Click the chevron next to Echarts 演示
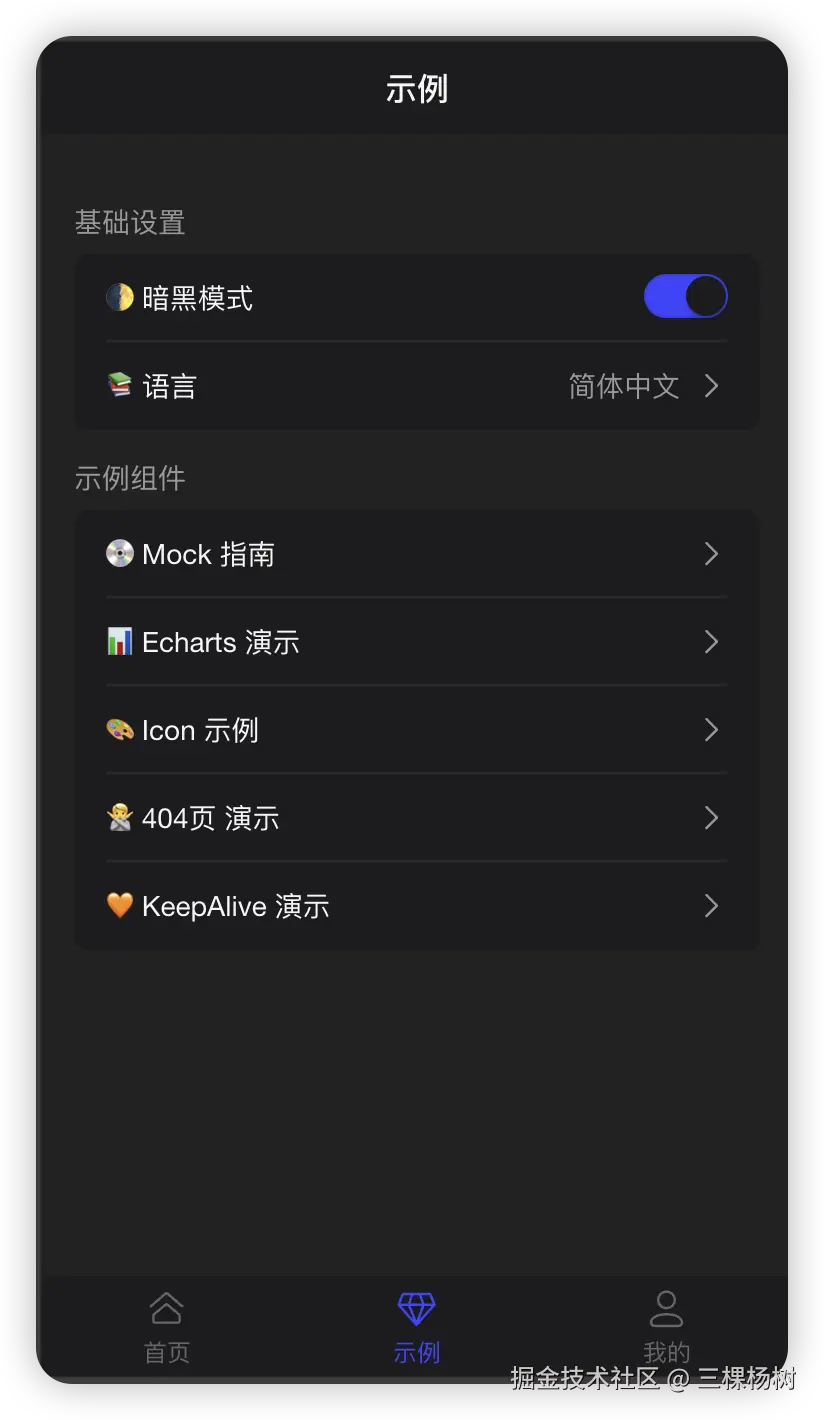 tap(711, 641)
